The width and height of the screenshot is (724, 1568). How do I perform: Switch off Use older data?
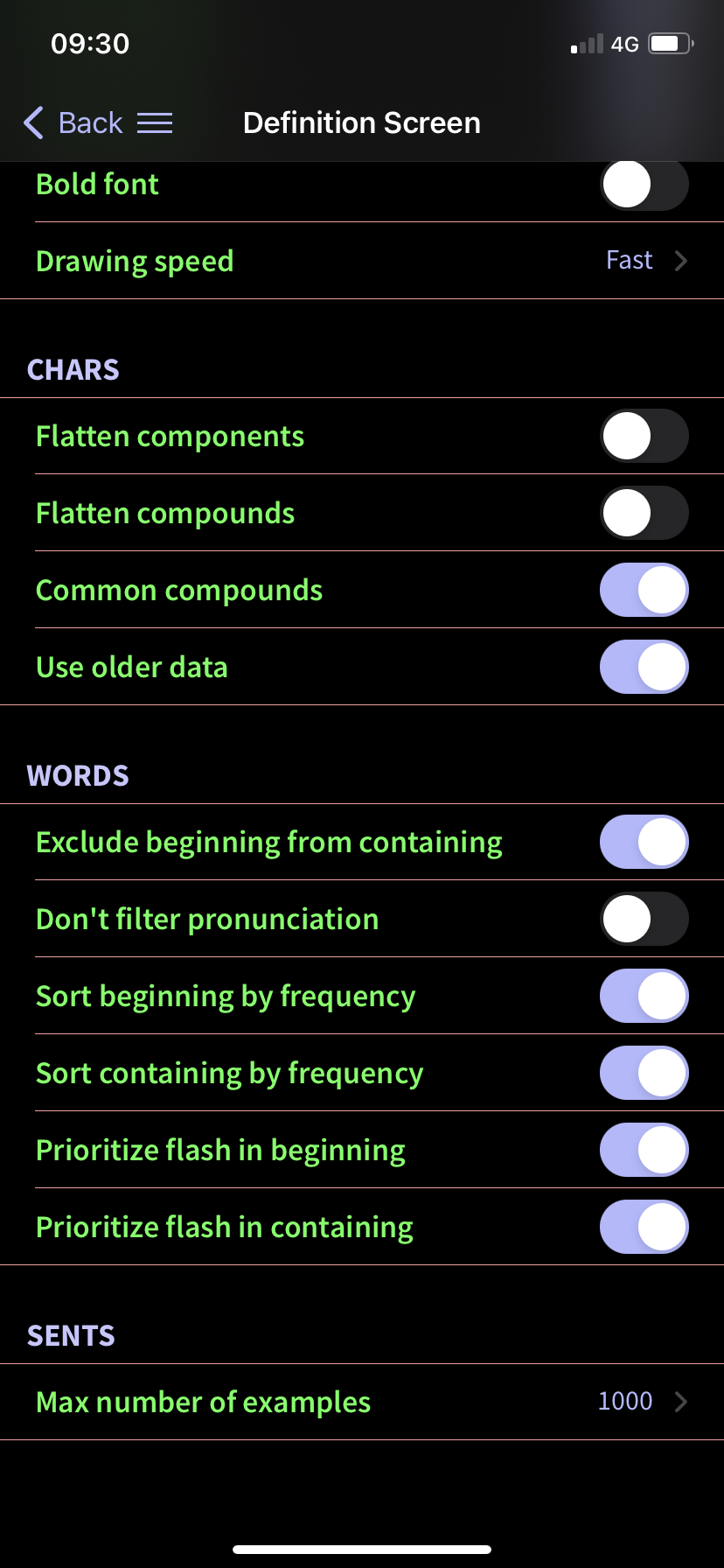pos(644,667)
